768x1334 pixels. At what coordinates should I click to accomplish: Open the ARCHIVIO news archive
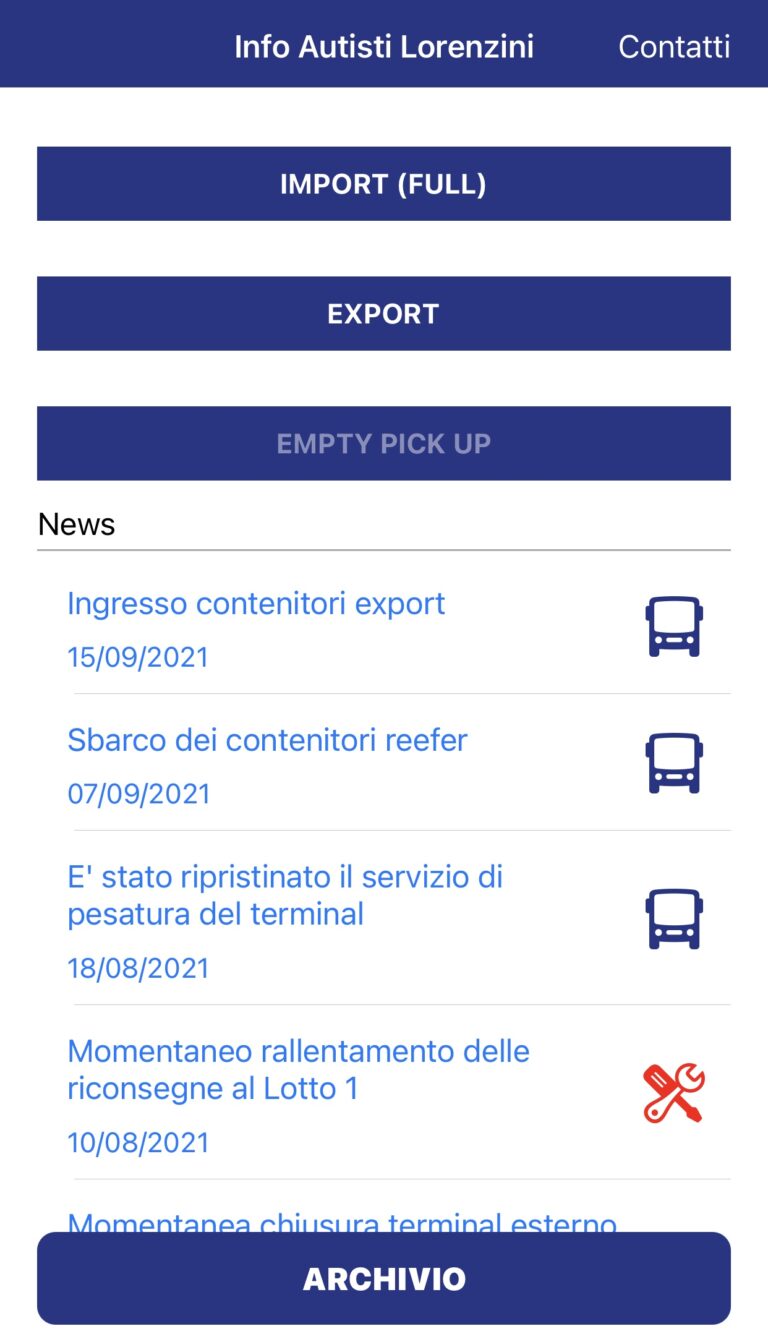point(383,1278)
